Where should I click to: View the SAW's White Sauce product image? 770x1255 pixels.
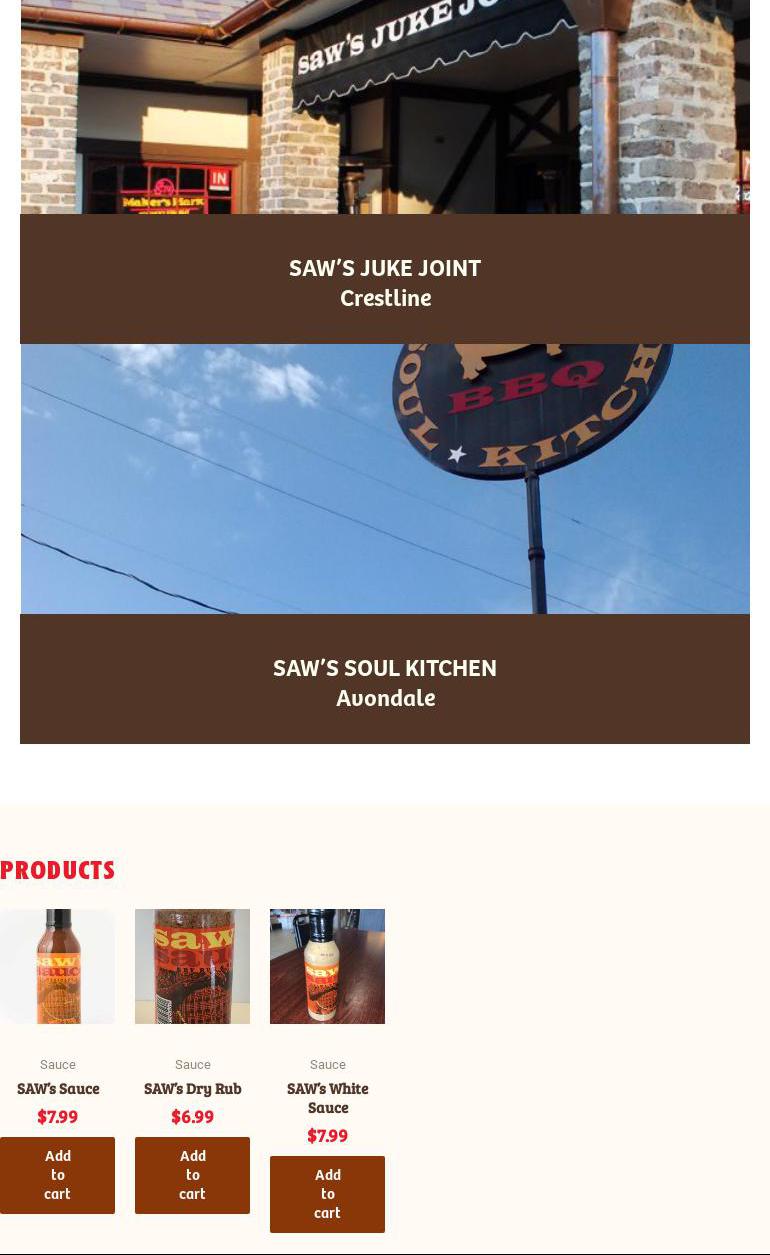coord(327,966)
